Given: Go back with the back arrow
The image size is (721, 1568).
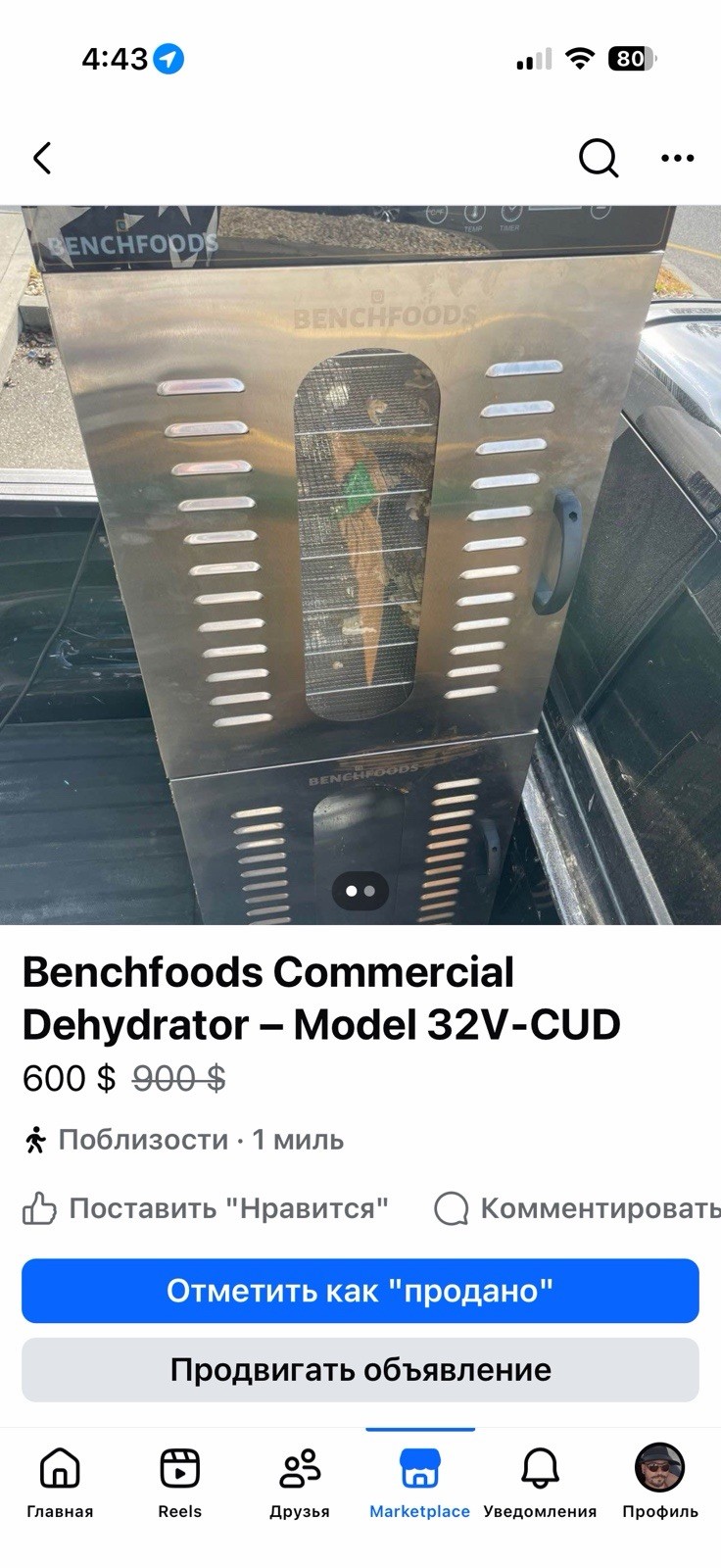Looking at the screenshot, I should [x=43, y=157].
